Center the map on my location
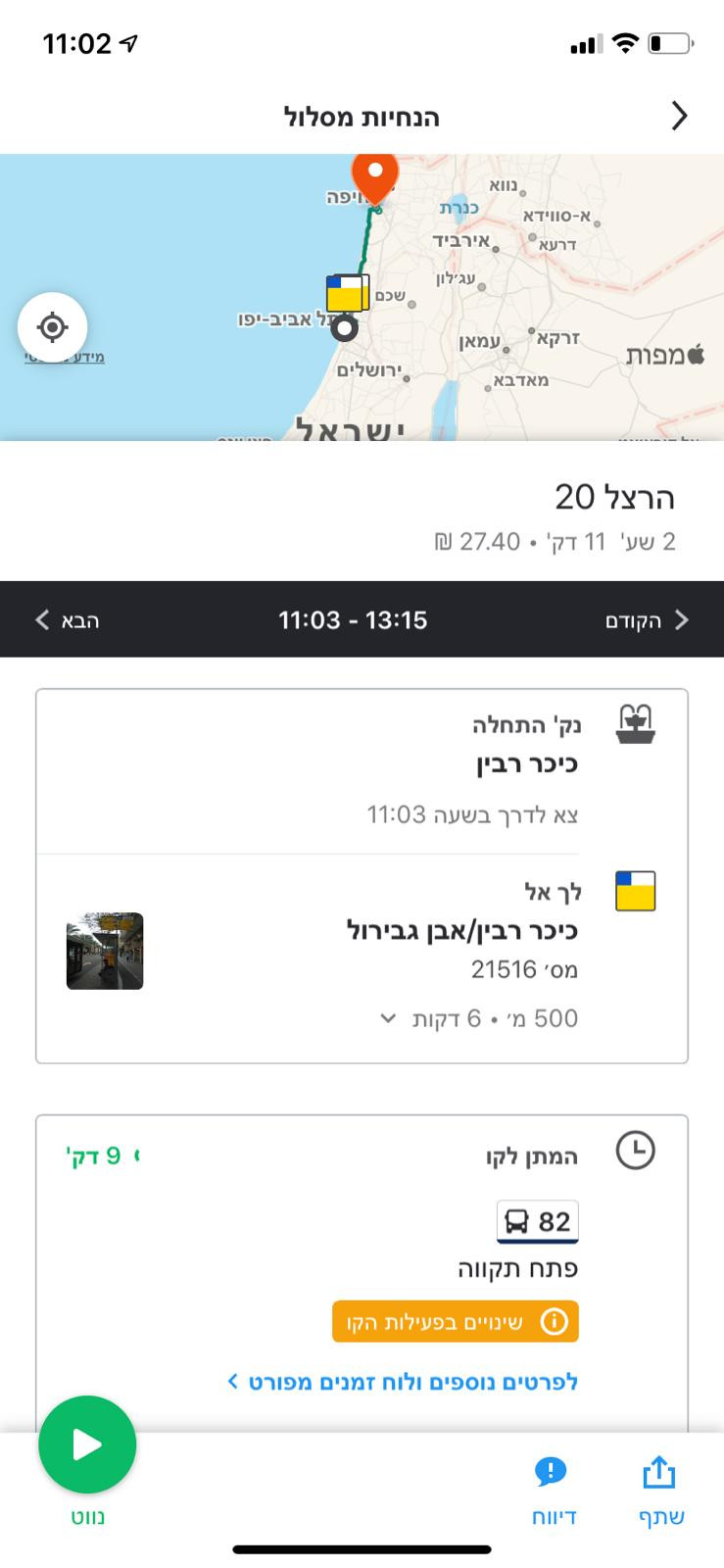724x1568 pixels. click(x=52, y=326)
